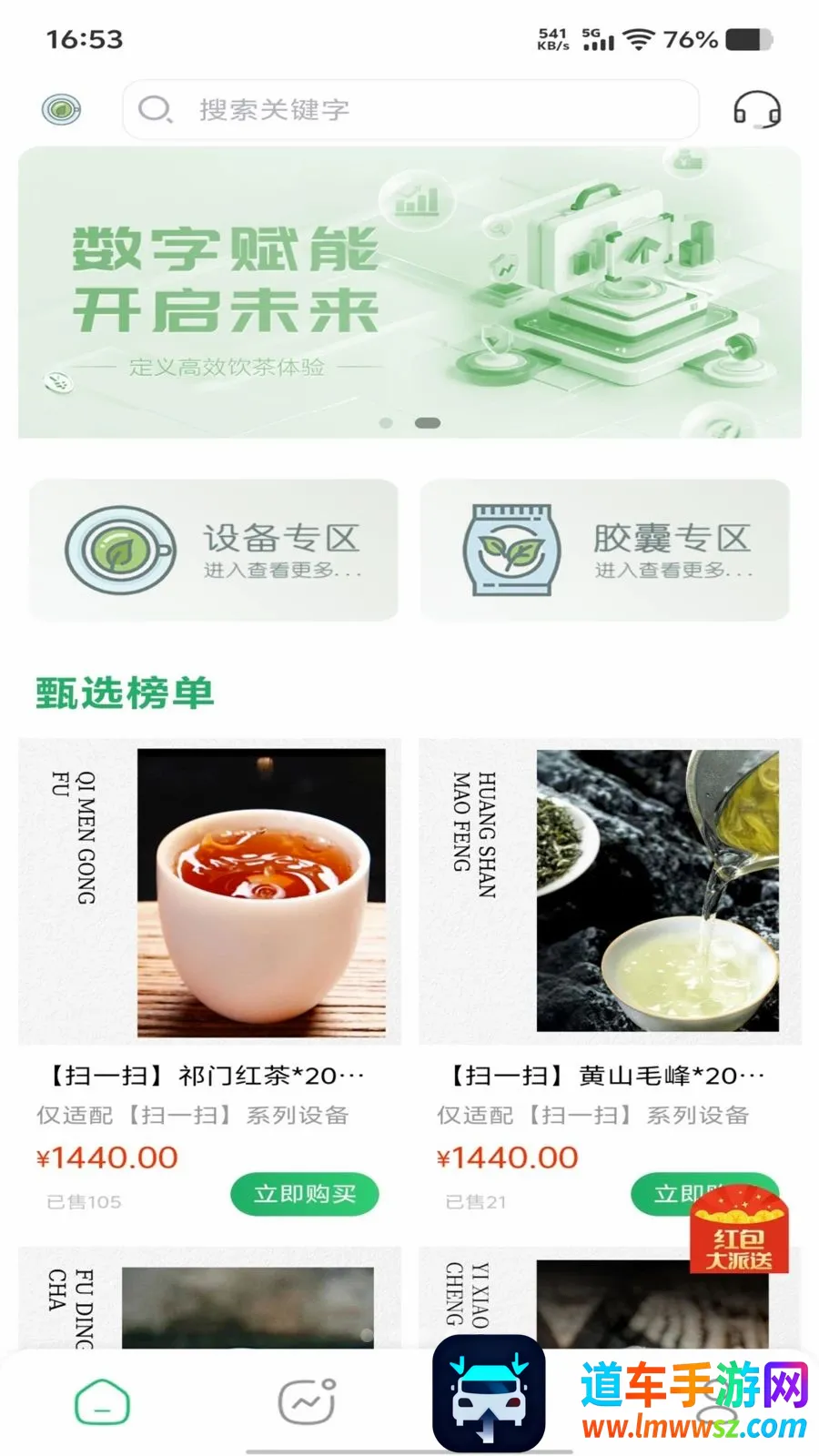Viewport: 819px width, 1456px height.
Task: Open the 数字赋能 promotional banner
Action: pos(409,292)
